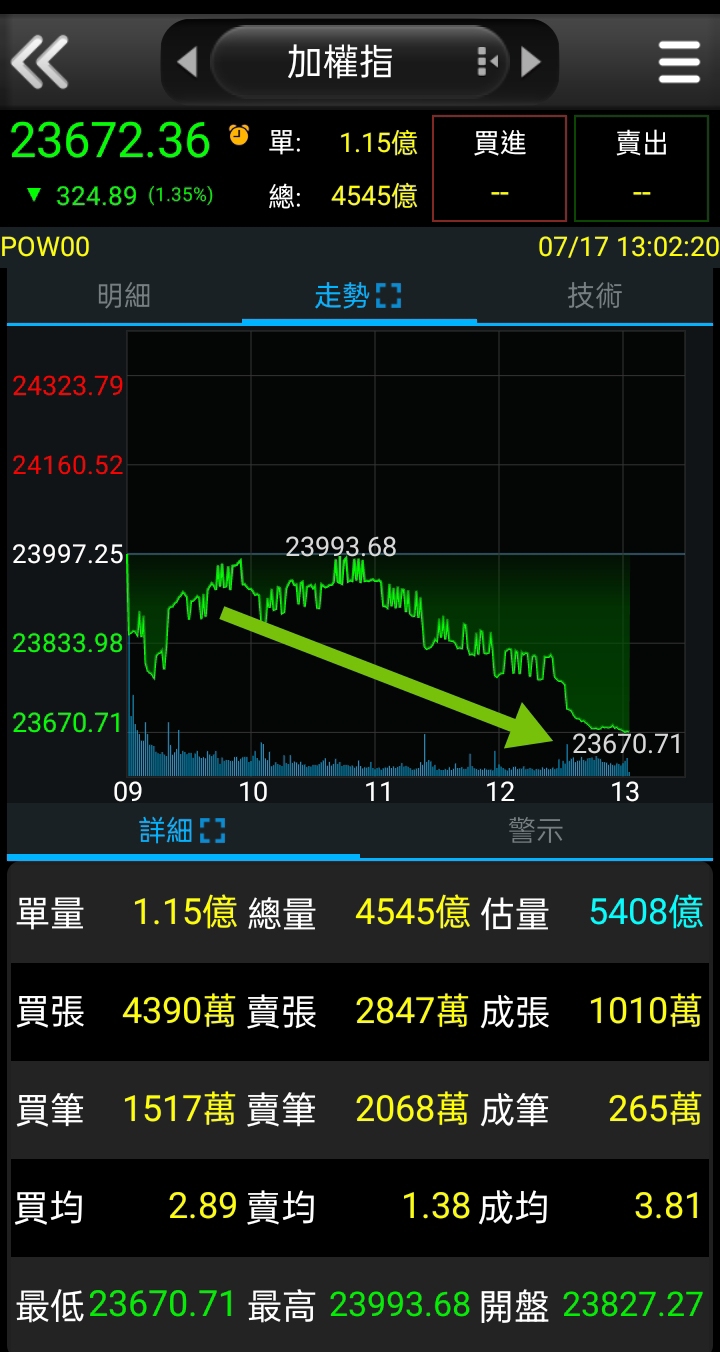Open the hamburger menu

tap(679, 62)
